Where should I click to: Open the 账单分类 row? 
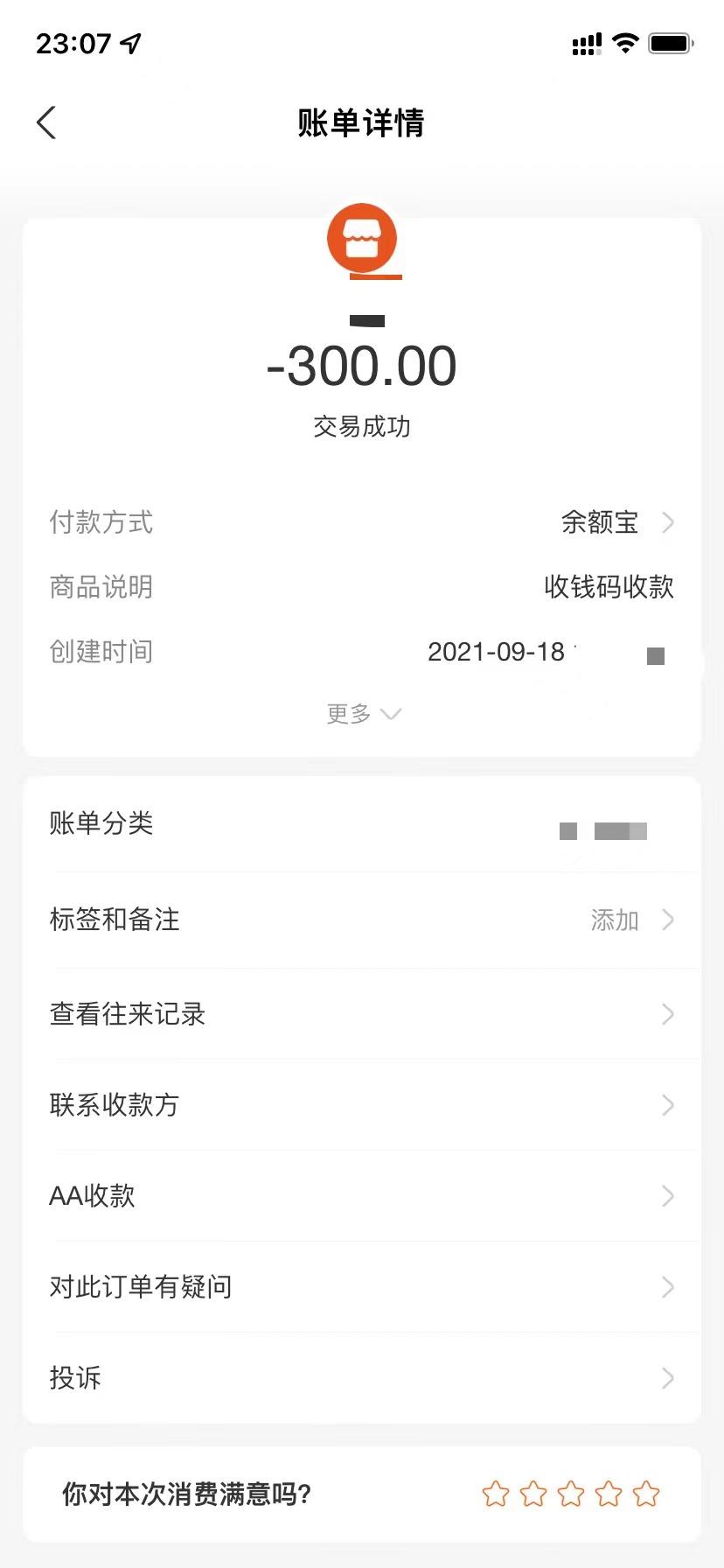tap(362, 824)
